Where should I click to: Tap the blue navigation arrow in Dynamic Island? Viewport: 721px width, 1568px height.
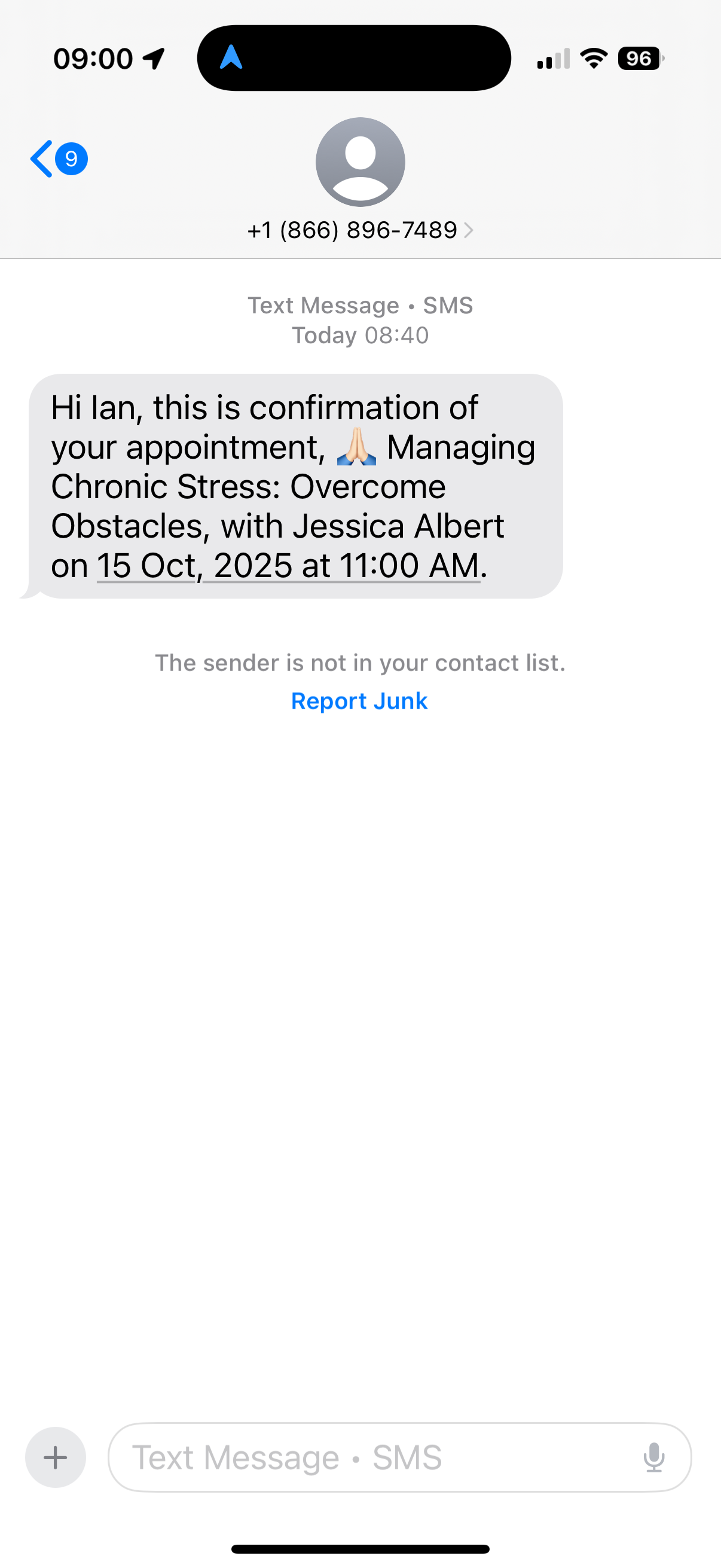tap(231, 58)
